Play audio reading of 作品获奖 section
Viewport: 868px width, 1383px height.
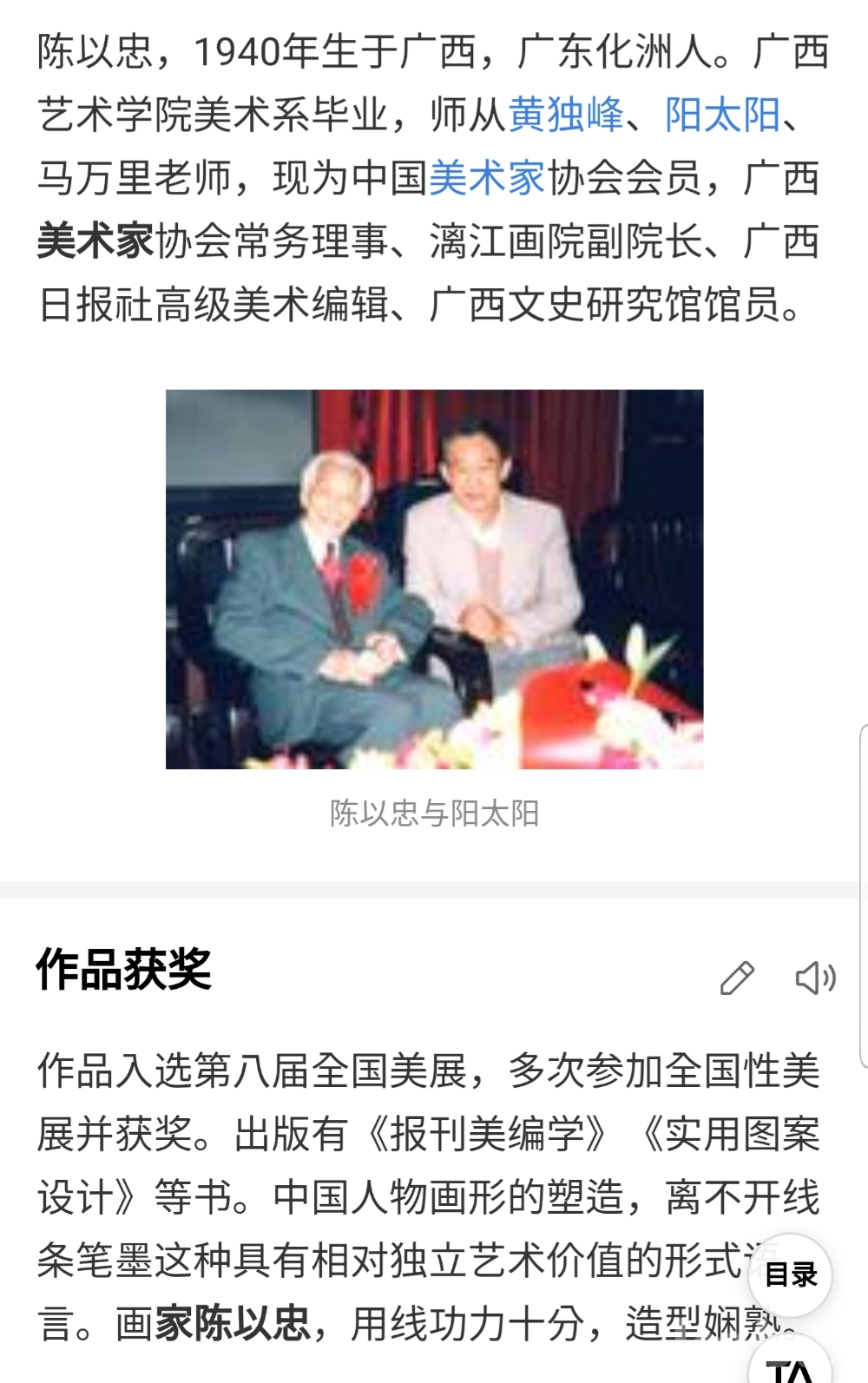click(815, 978)
